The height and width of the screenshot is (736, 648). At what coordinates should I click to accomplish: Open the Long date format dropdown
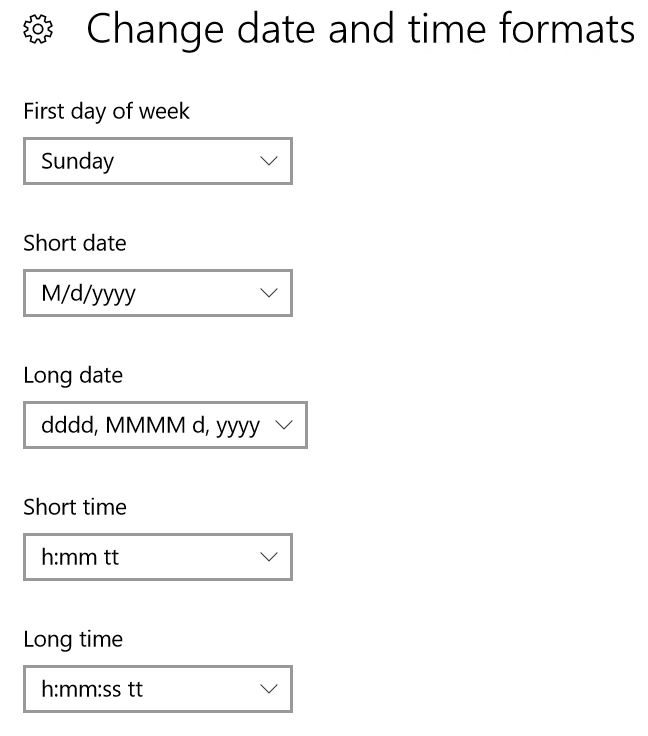pos(165,425)
